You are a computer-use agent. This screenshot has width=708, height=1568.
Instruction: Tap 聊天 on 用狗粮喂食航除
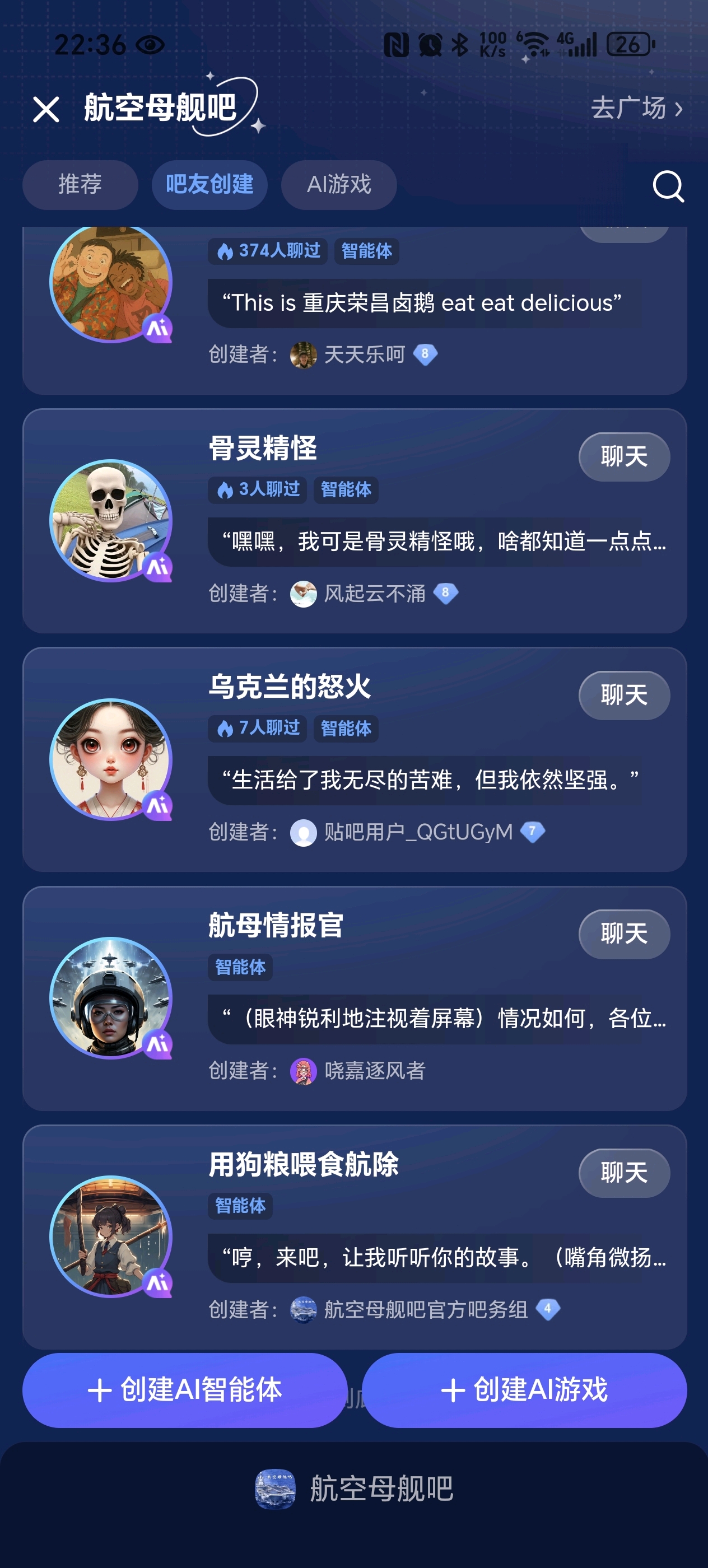(623, 1172)
